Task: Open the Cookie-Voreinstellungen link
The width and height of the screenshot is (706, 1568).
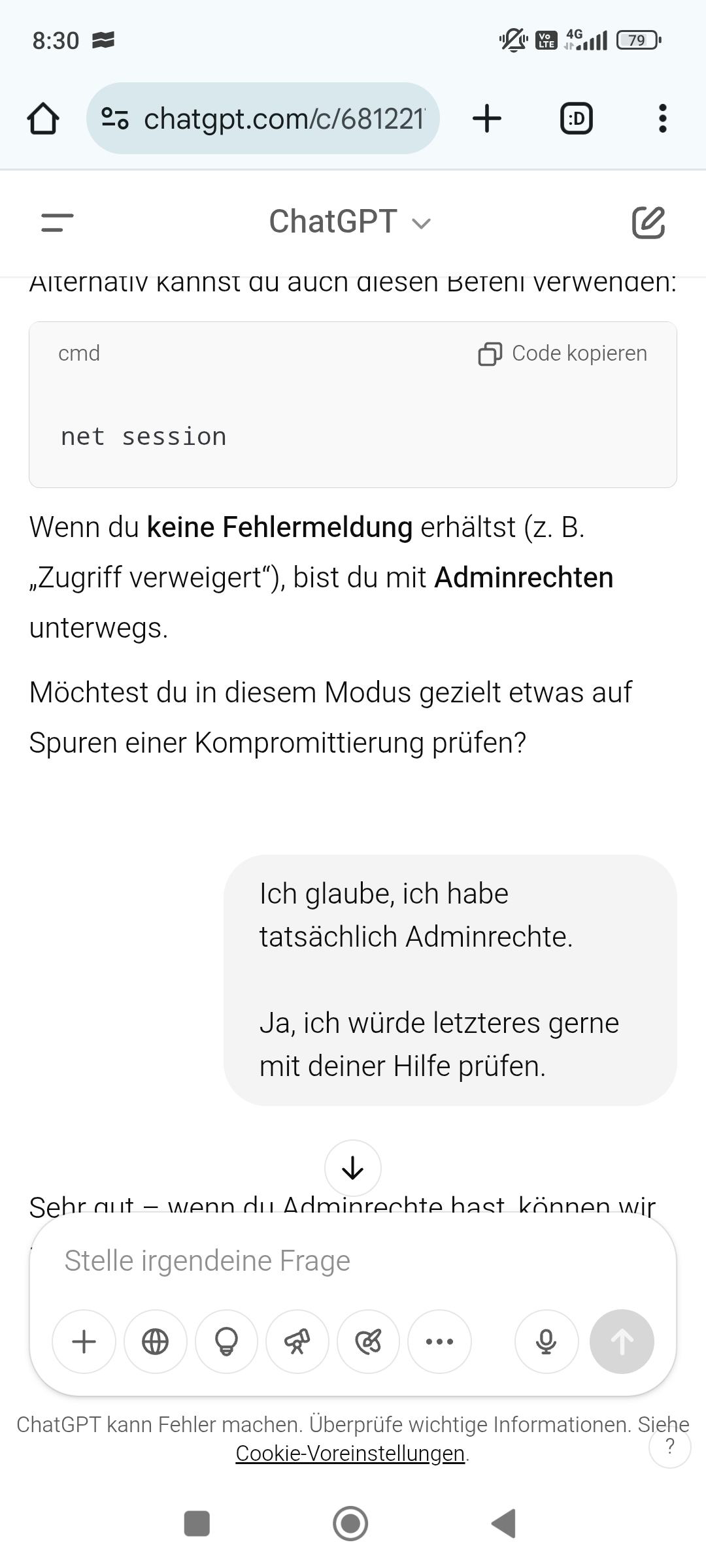Action: [x=350, y=1454]
